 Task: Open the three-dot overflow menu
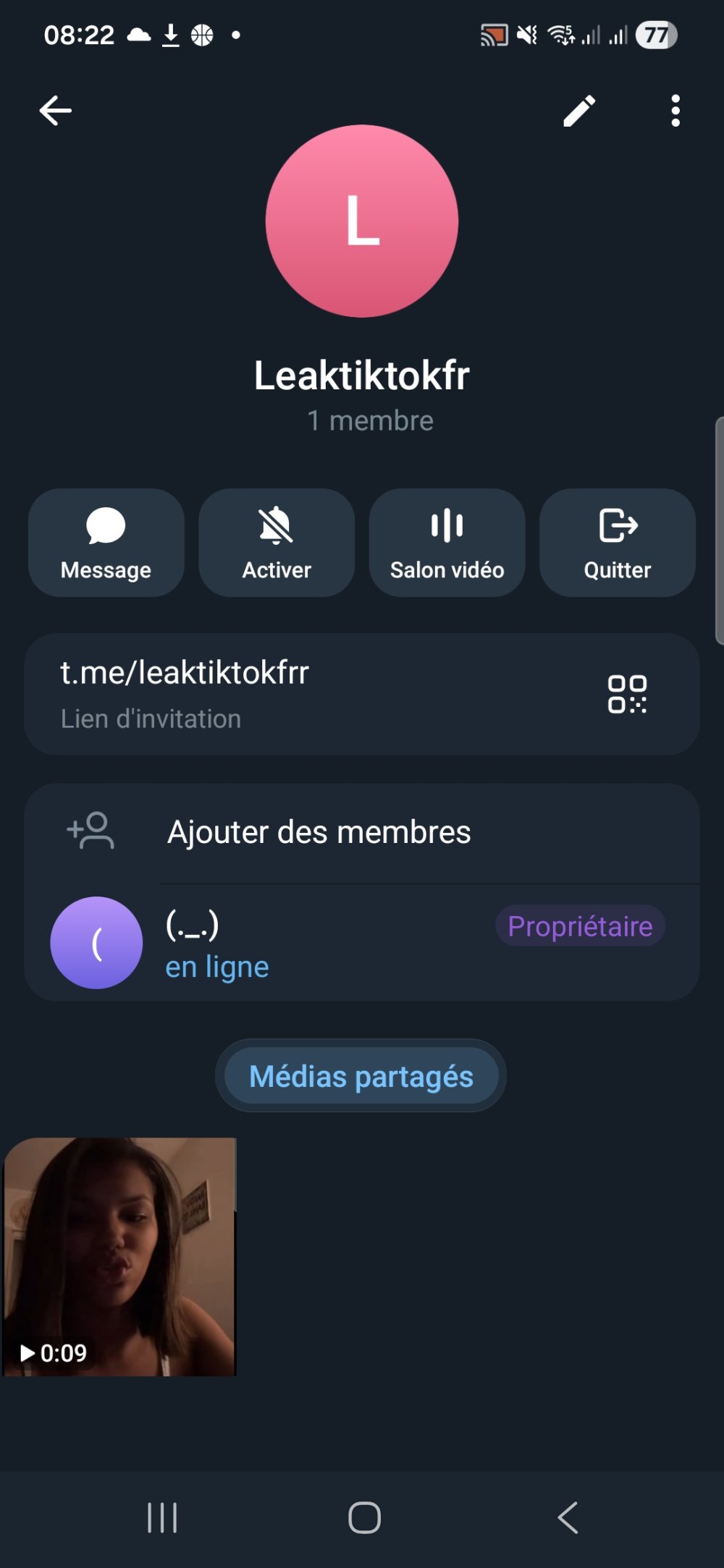pos(675,111)
